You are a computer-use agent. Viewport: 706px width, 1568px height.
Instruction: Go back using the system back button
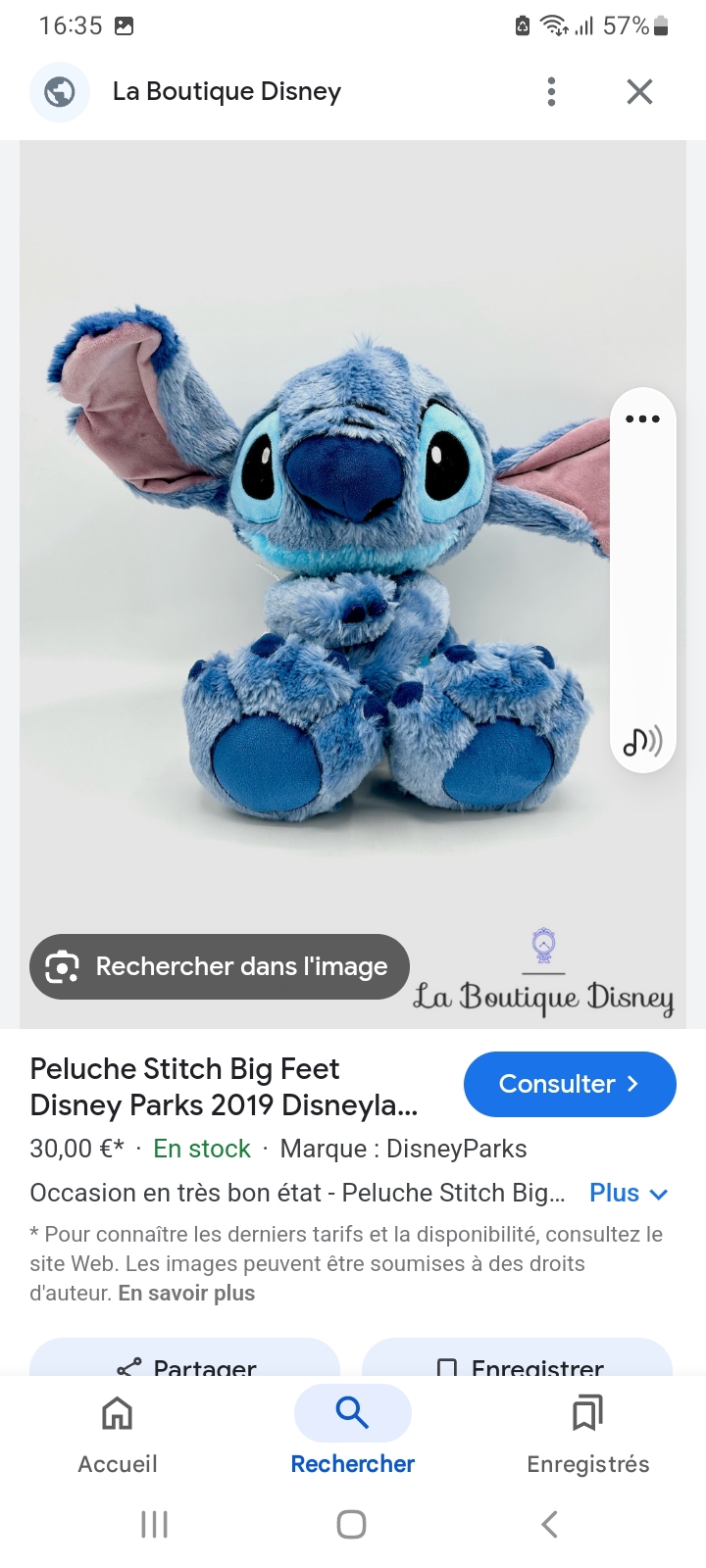[550, 1524]
